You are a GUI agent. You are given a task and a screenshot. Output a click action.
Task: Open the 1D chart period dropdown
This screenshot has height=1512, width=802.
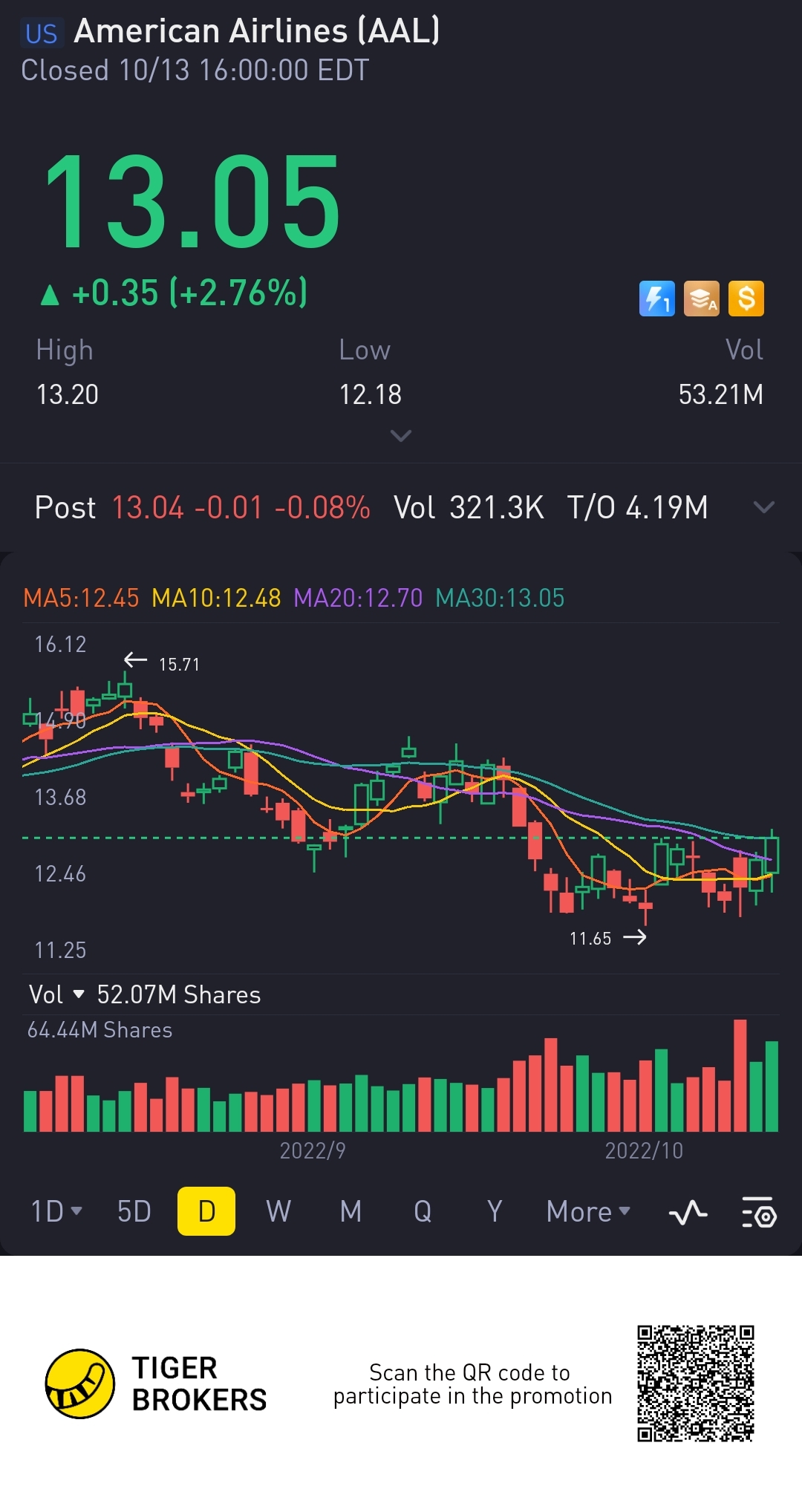56,1211
